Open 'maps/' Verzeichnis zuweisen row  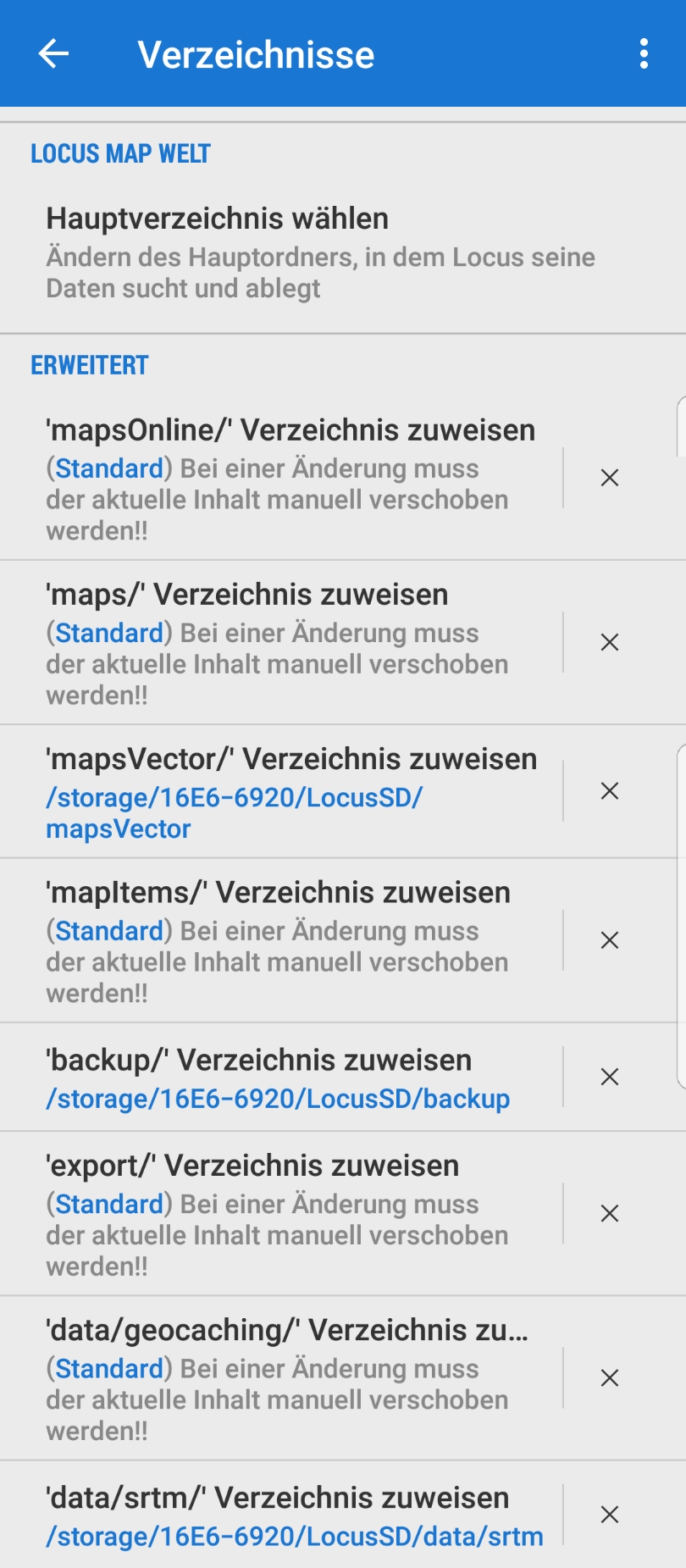(x=288, y=643)
